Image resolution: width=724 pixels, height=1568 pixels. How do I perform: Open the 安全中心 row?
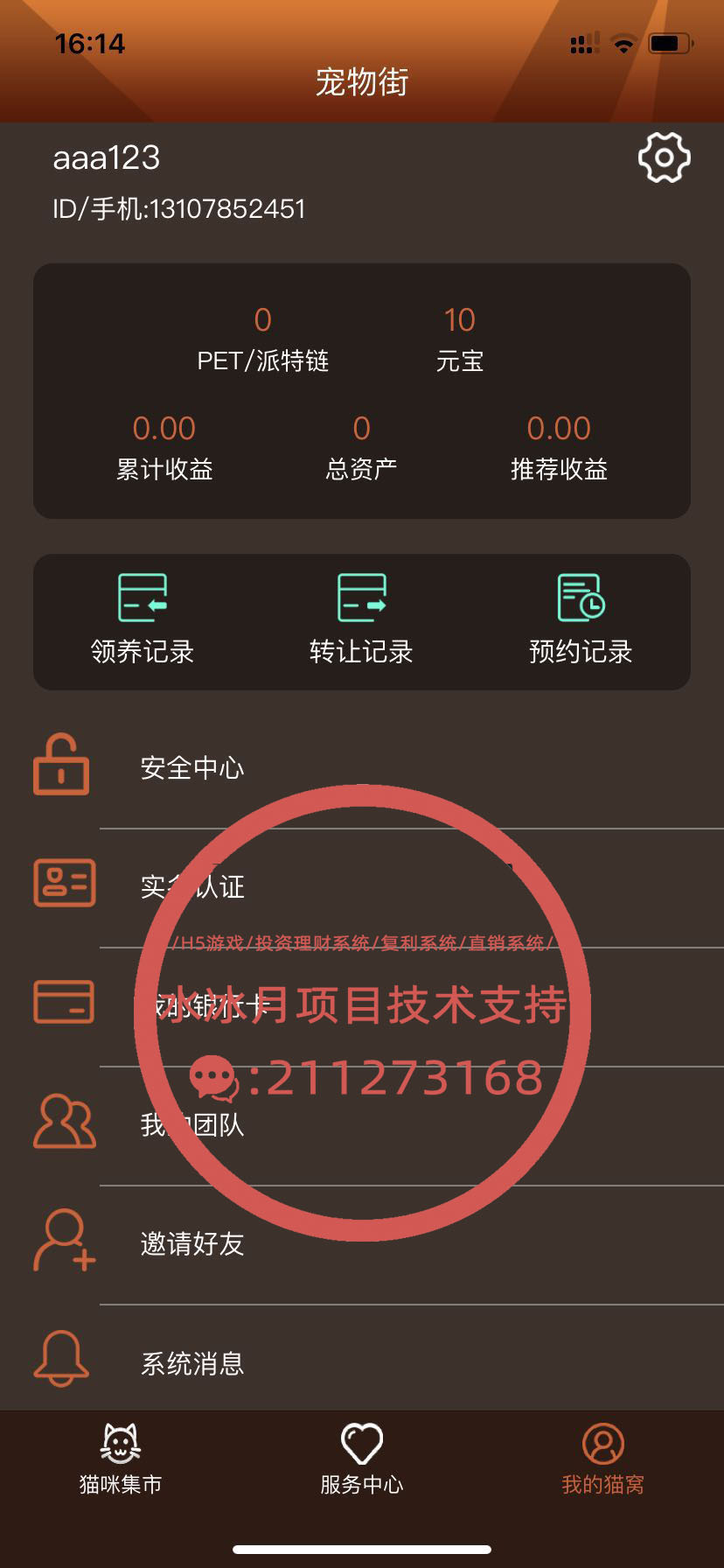pyautogui.click(x=362, y=767)
